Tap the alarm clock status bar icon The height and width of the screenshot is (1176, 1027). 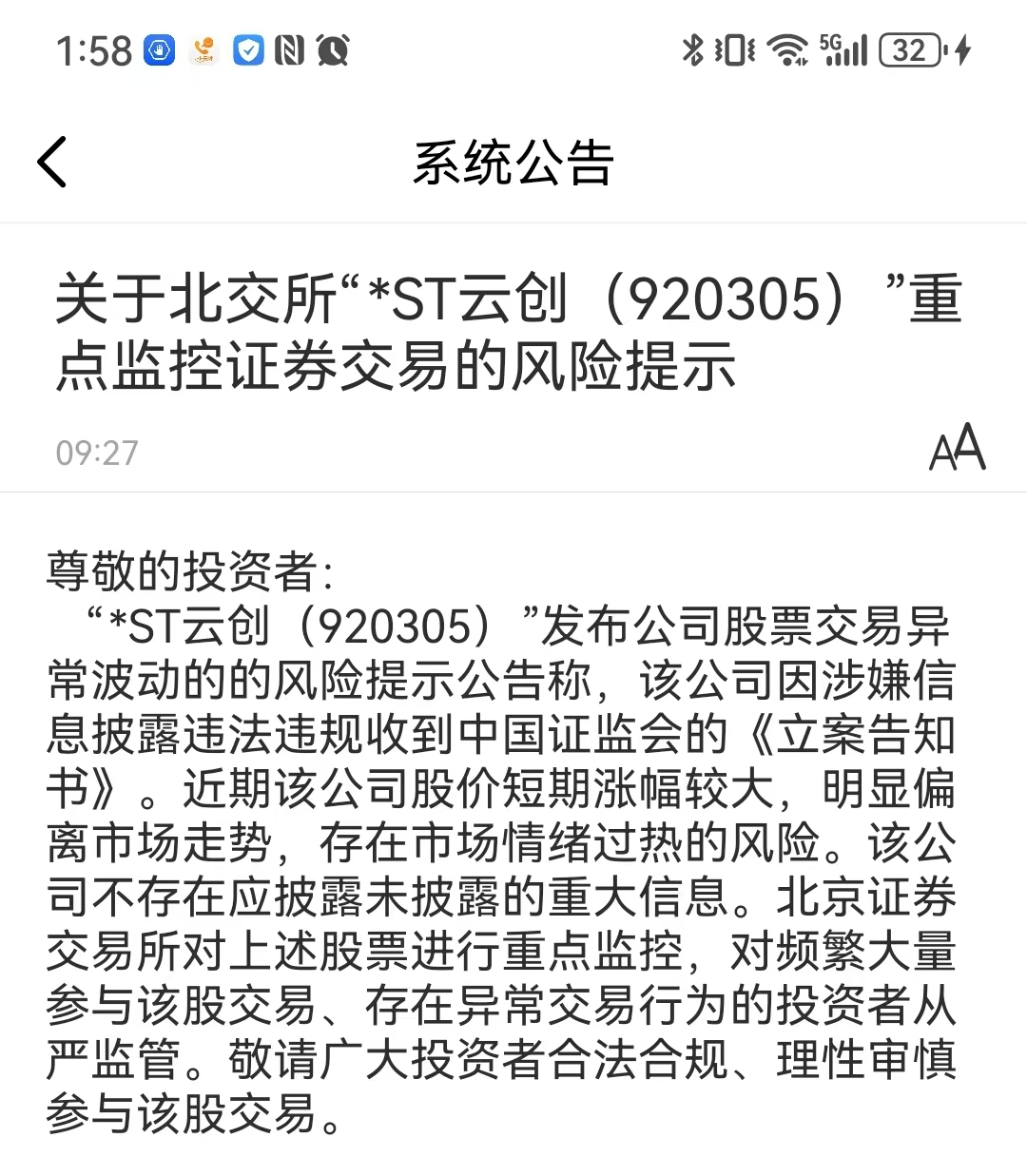point(335,52)
